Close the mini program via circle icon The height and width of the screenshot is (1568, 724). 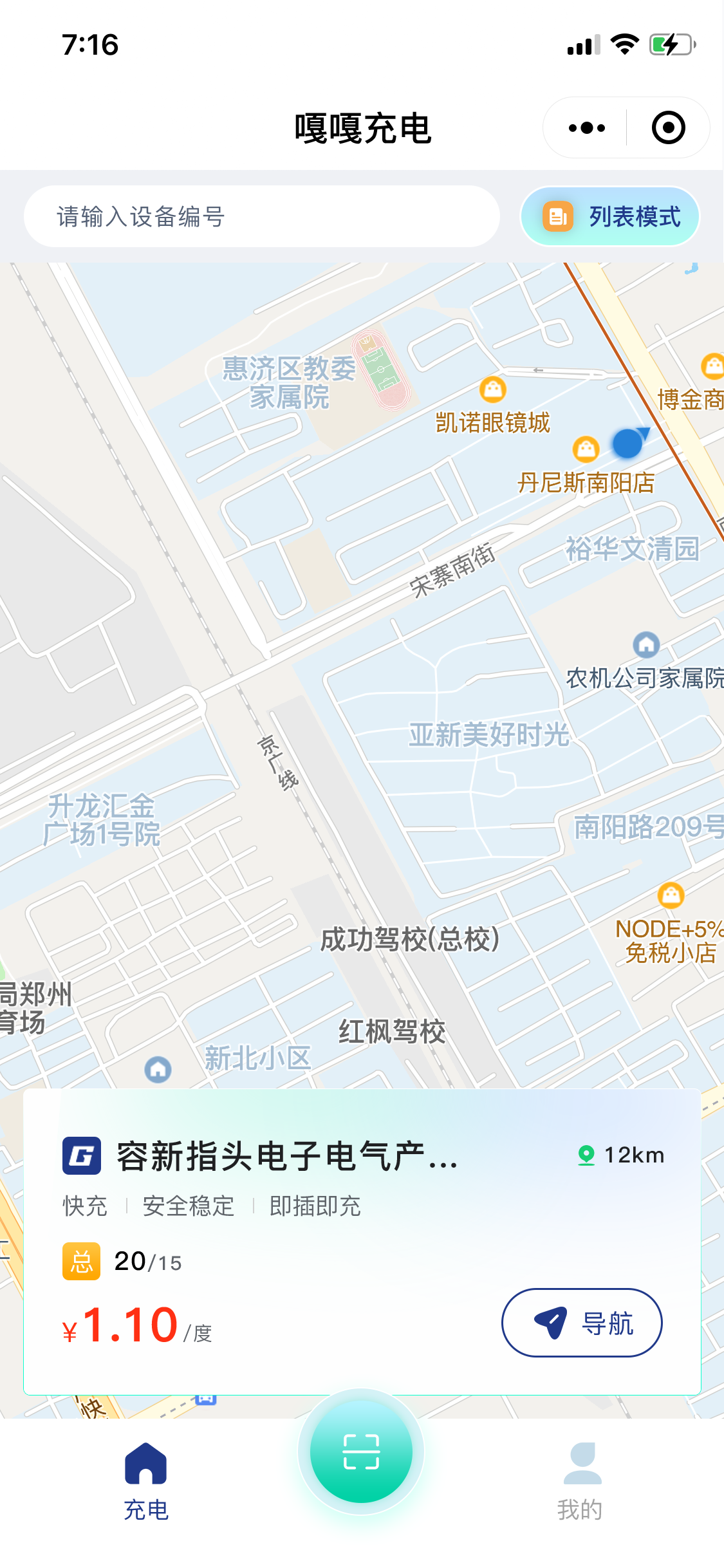point(668,128)
